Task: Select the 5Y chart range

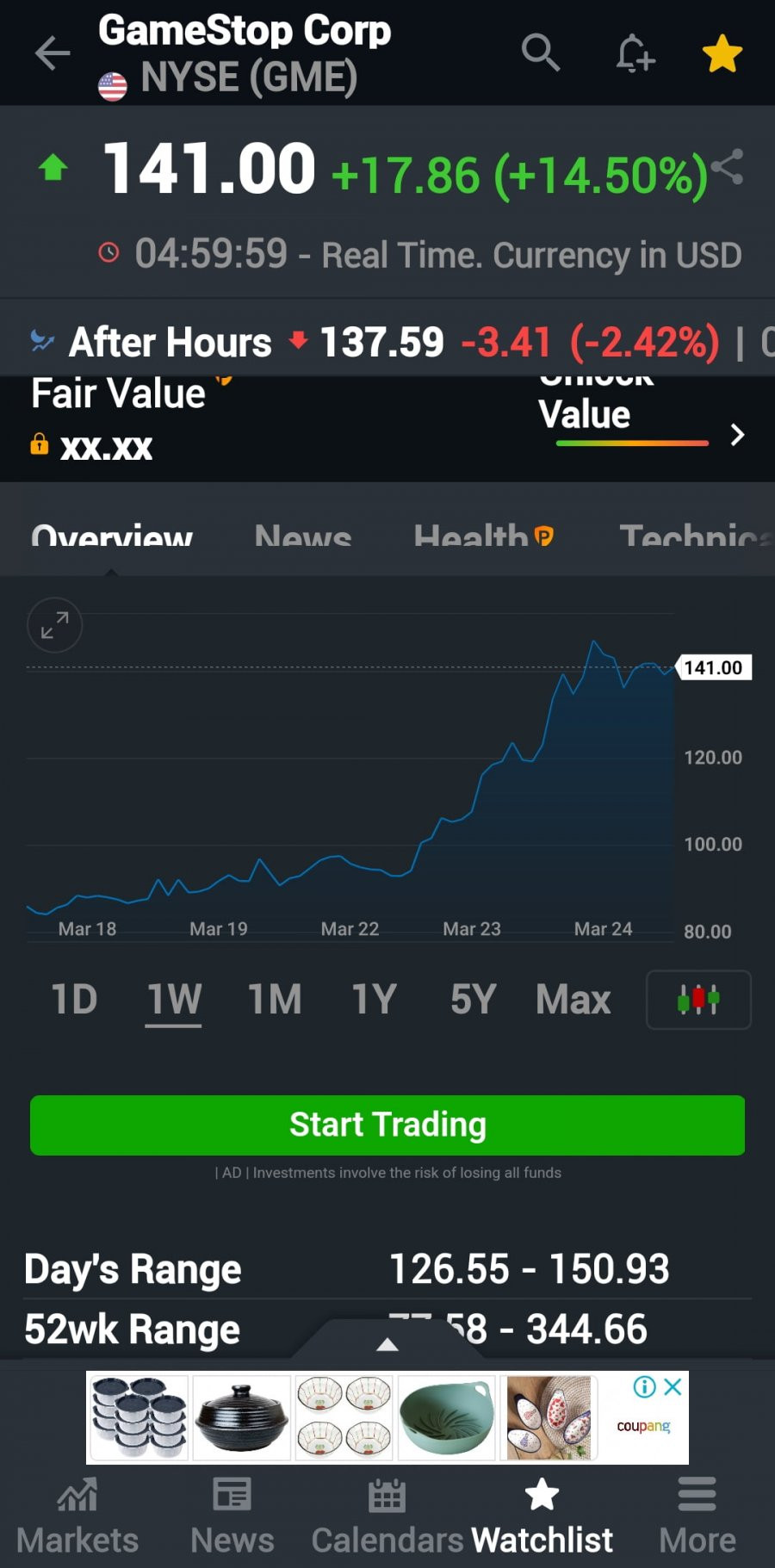Action: click(x=473, y=1000)
